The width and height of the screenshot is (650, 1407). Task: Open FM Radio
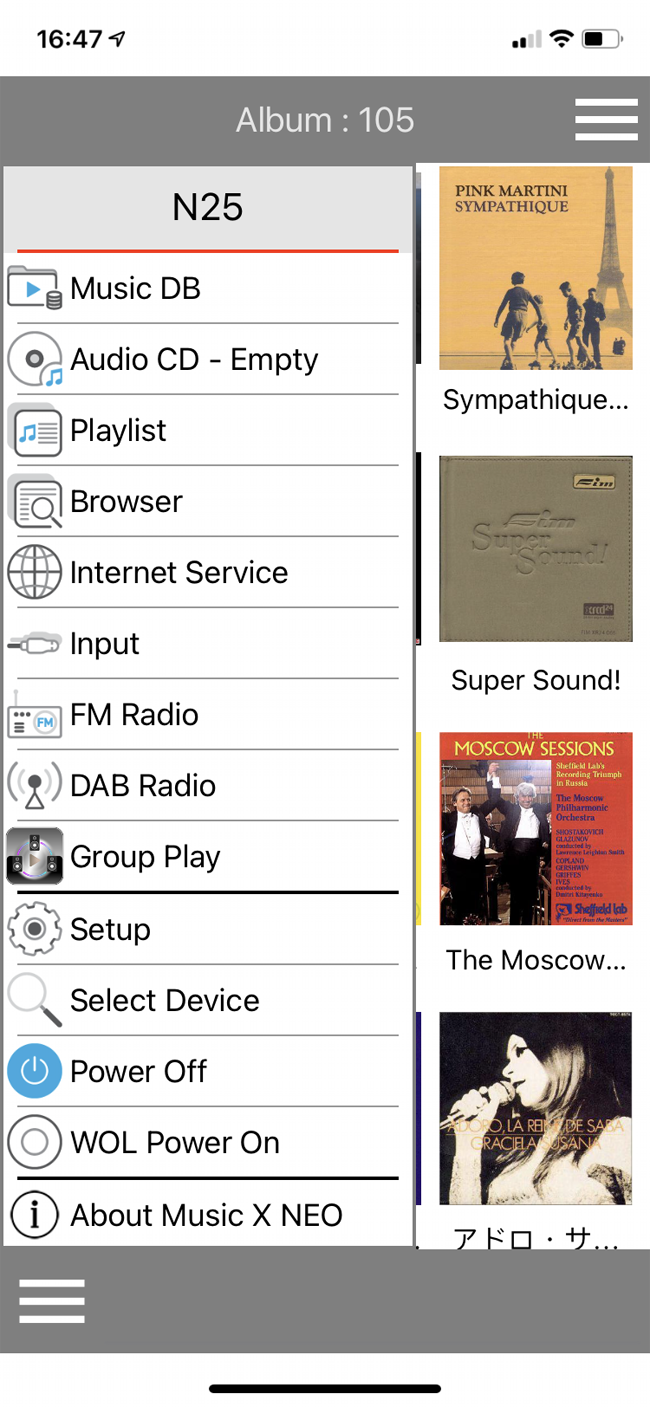coord(205,715)
